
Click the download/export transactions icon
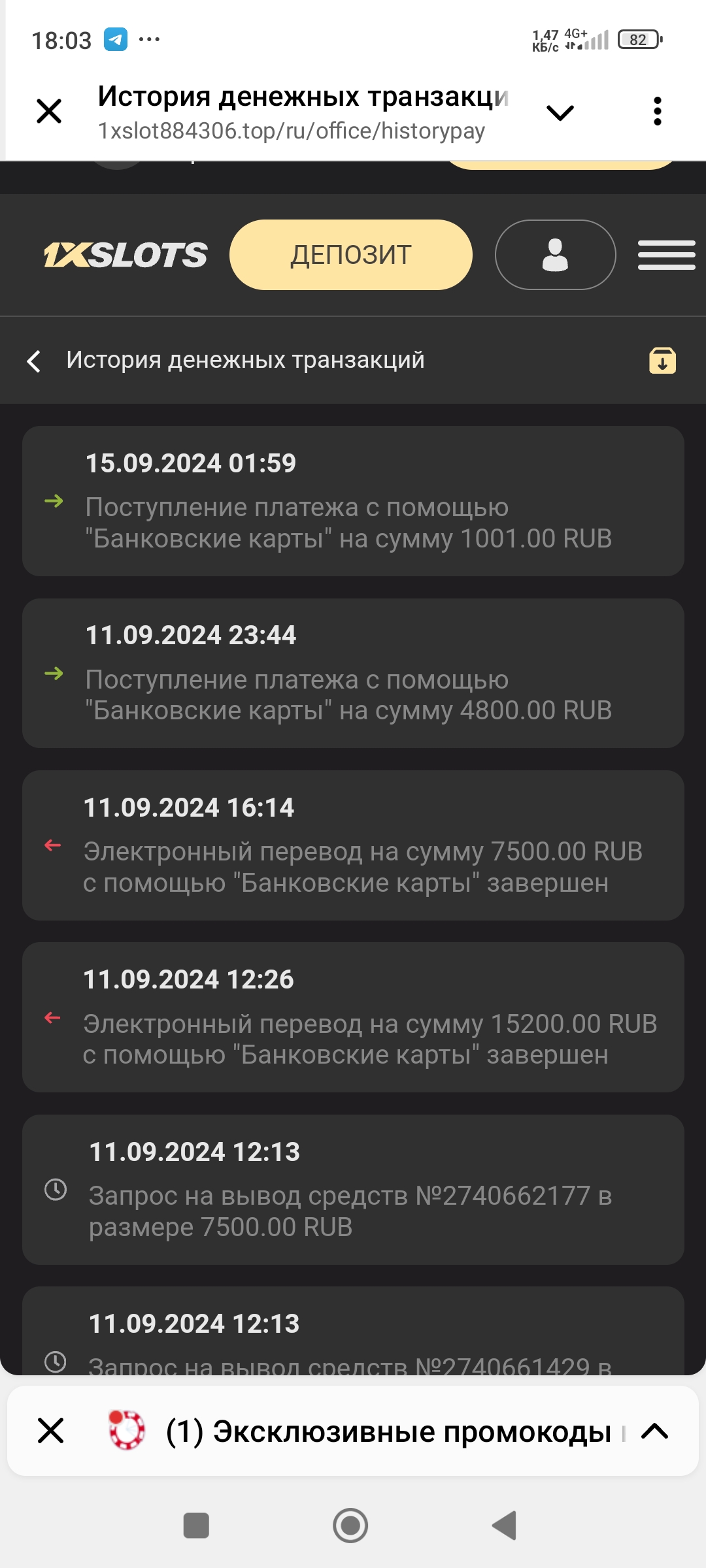[x=662, y=360]
